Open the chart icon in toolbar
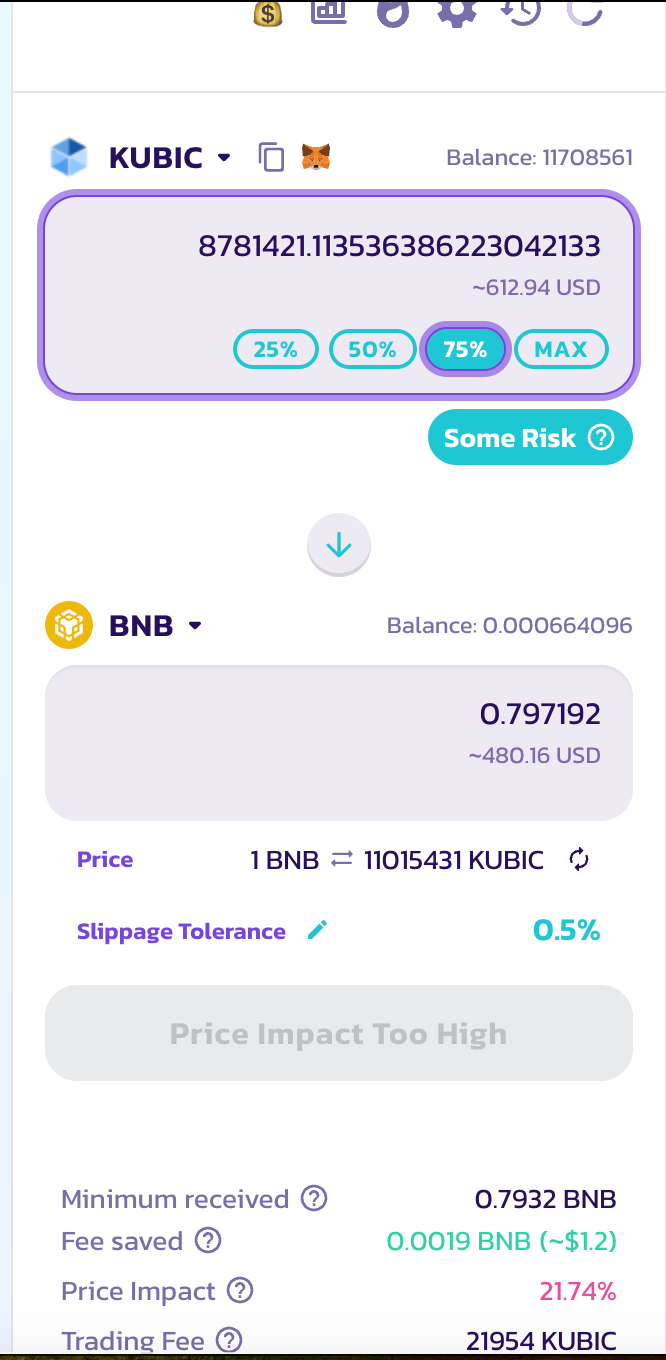Viewport: 666px width, 1360px height. pyautogui.click(x=329, y=11)
